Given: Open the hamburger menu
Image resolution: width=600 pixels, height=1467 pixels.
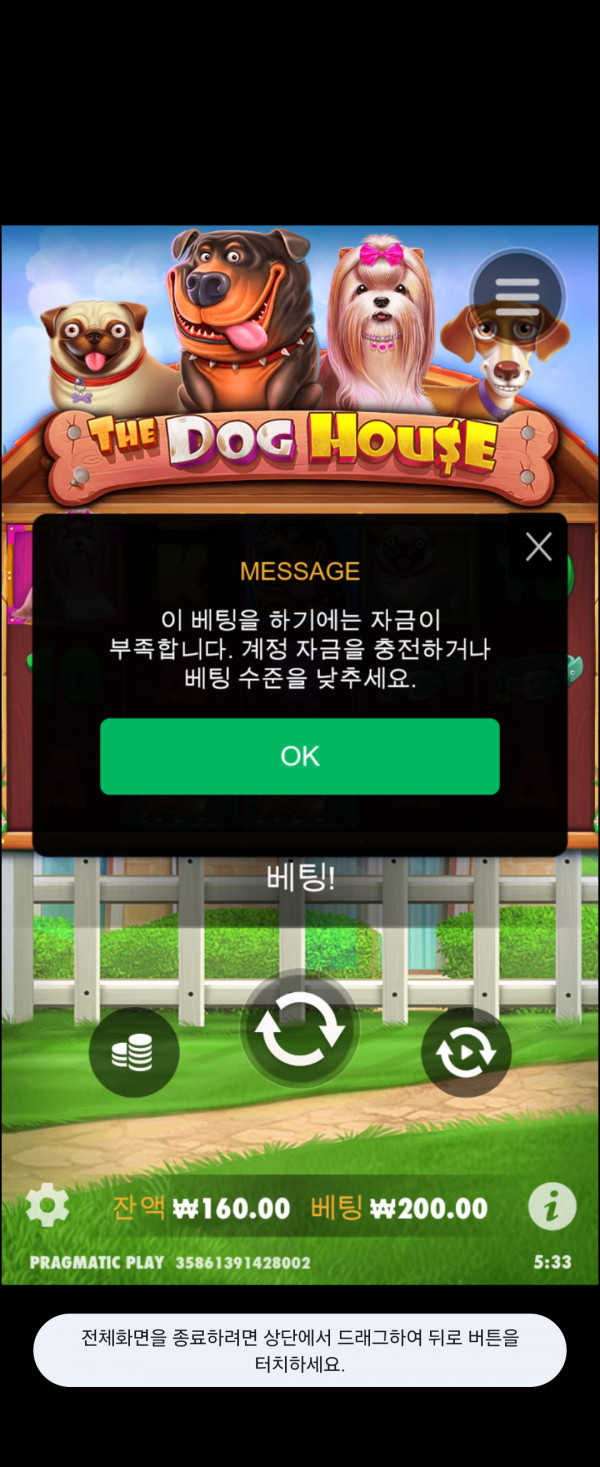Looking at the screenshot, I should (x=517, y=295).
